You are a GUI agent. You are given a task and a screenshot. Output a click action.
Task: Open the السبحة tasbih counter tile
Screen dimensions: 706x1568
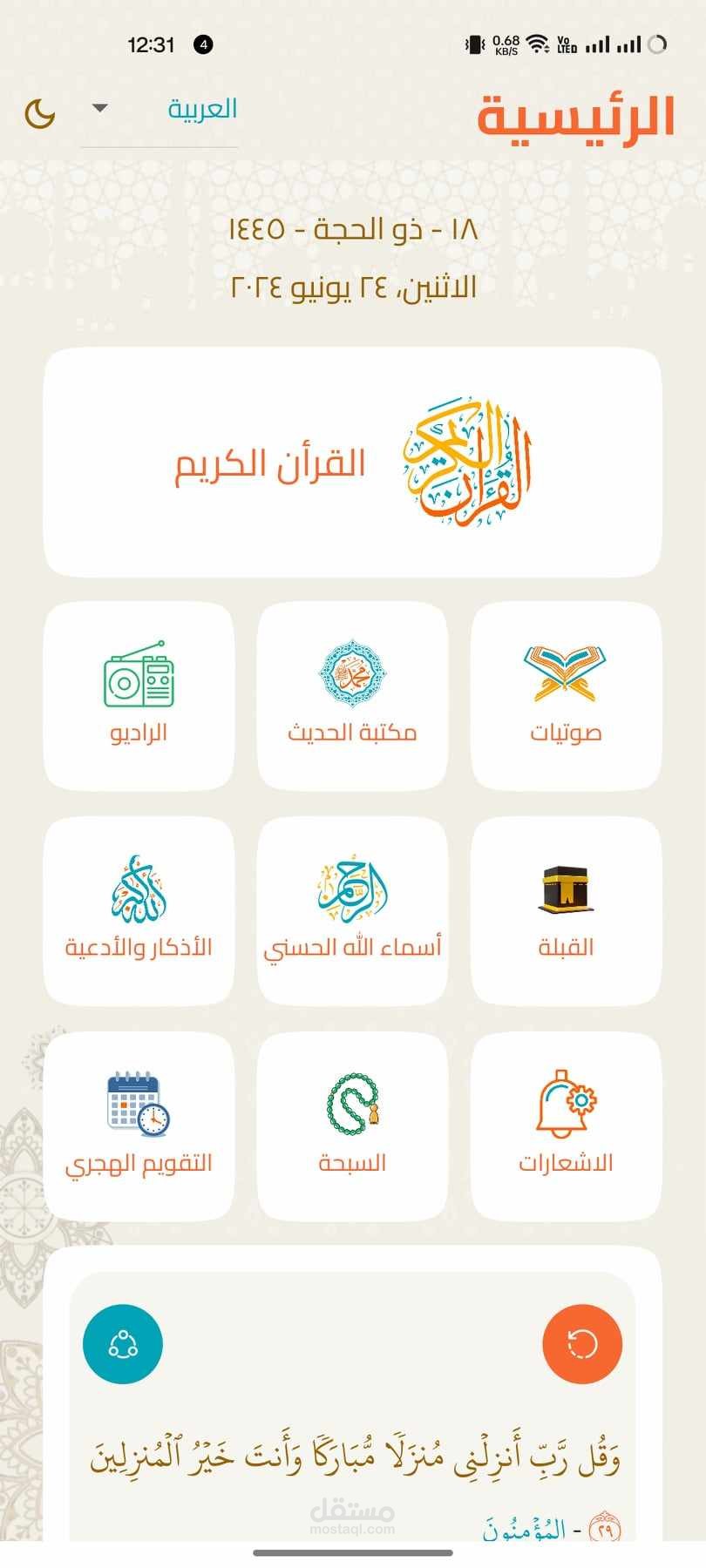[352, 1126]
